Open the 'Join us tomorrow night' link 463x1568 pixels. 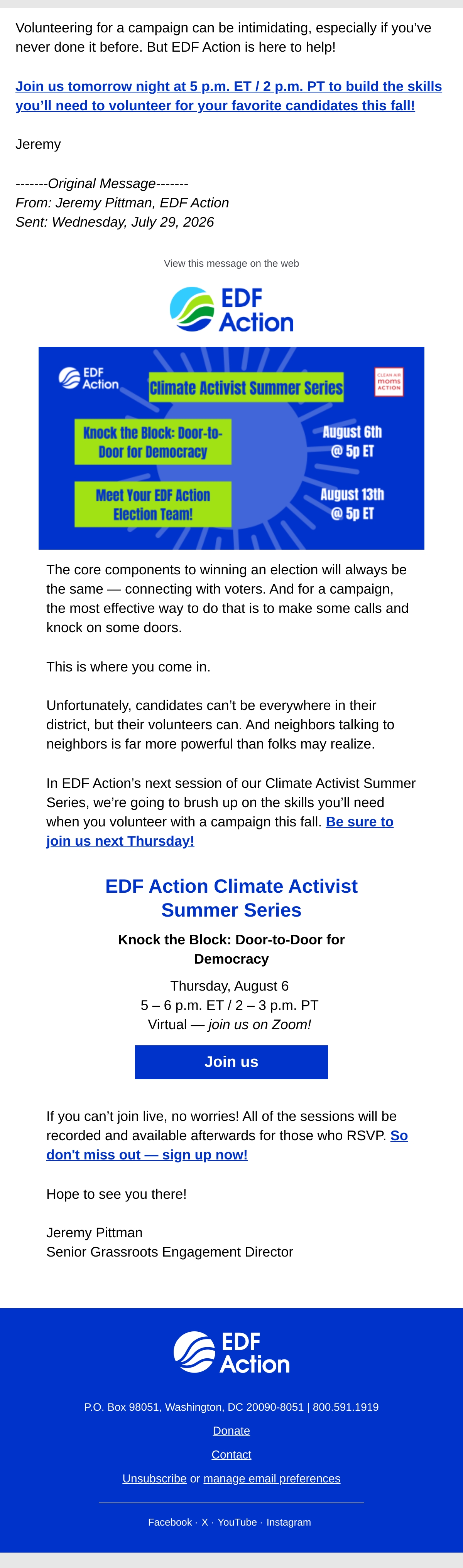pyautogui.click(x=228, y=96)
